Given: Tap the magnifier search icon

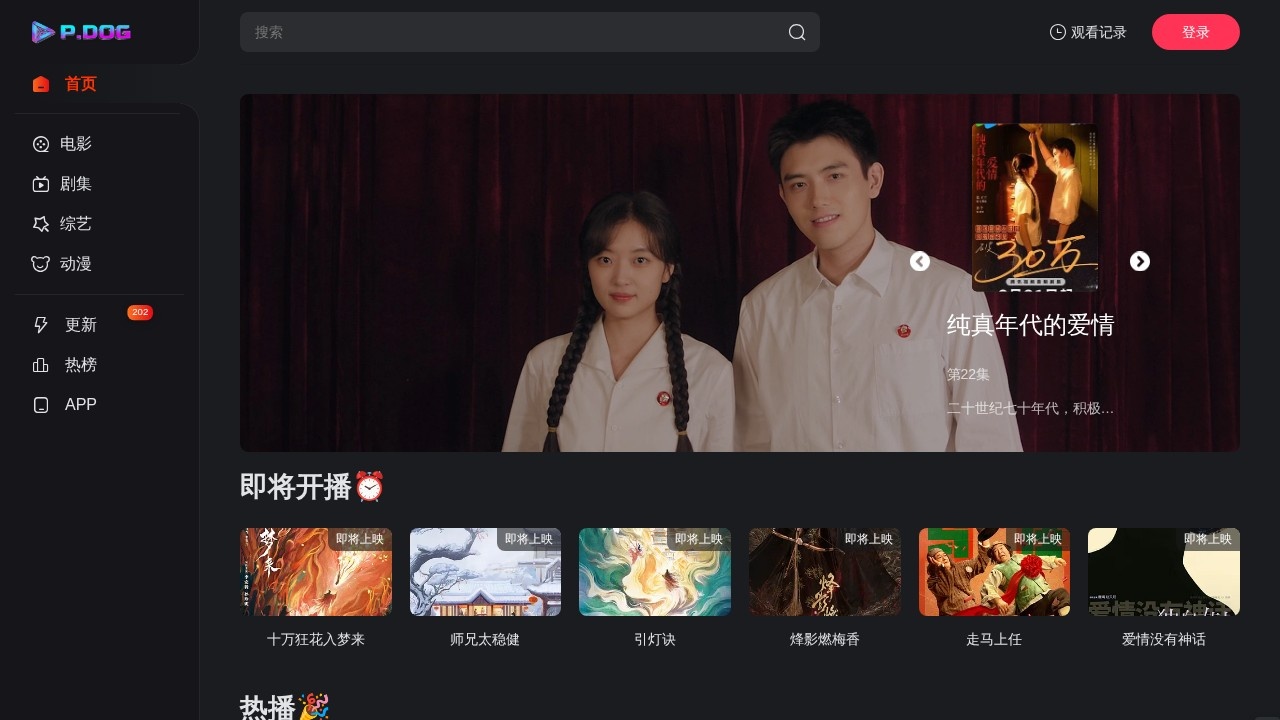Looking at the screenshot, I should pos(797,32).
